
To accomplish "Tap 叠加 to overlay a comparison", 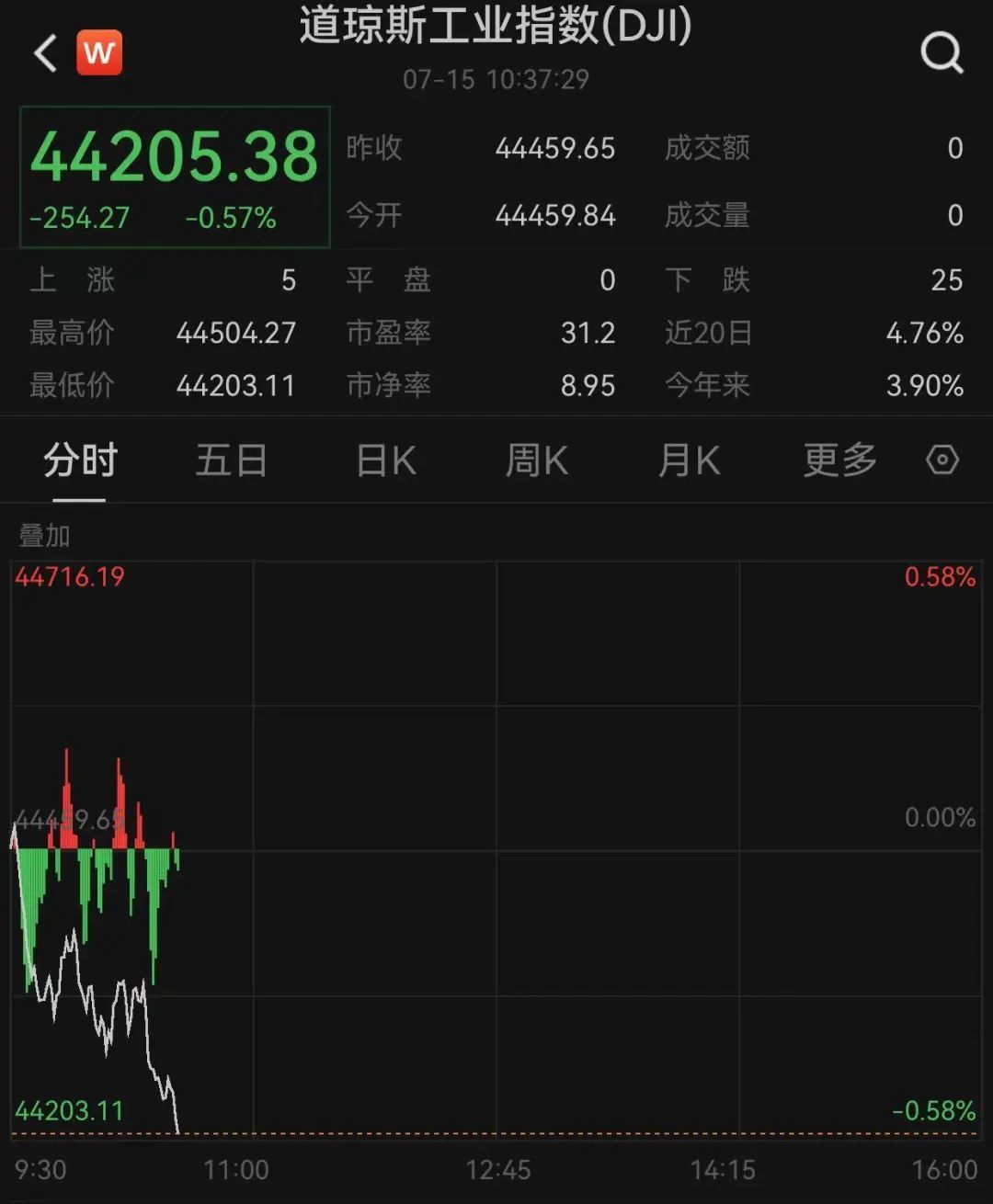I will click(44, 535).
